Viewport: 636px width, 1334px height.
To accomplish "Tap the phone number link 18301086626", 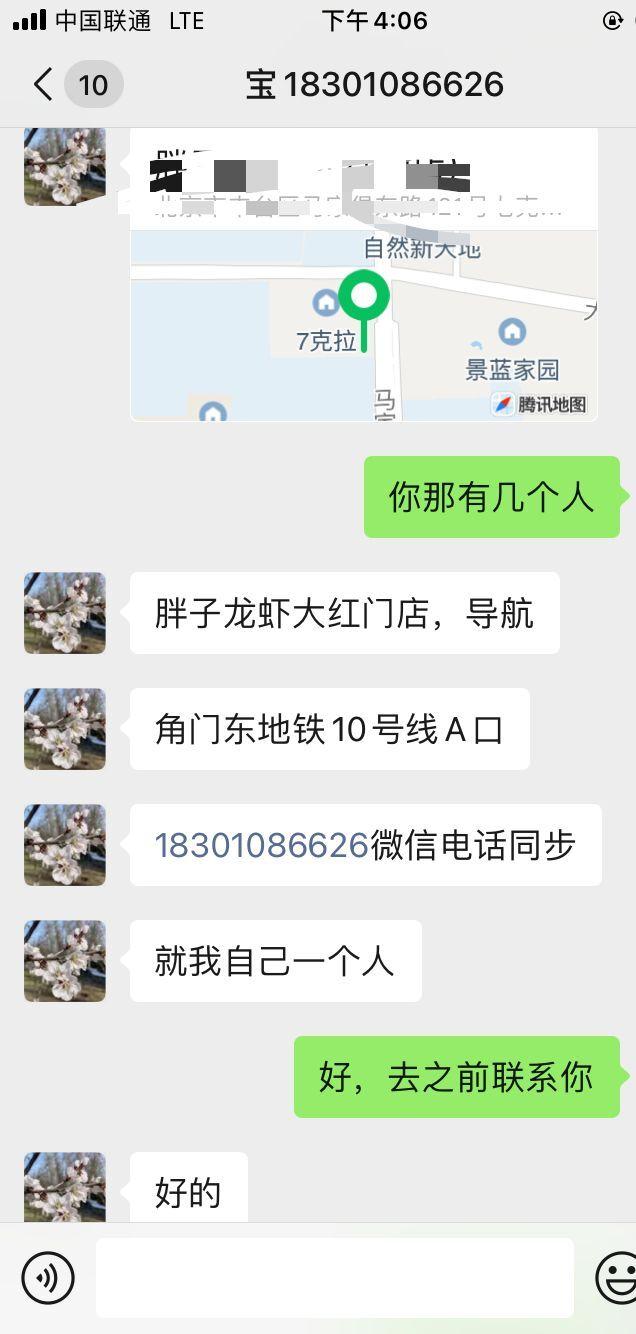I will point(261,846).
